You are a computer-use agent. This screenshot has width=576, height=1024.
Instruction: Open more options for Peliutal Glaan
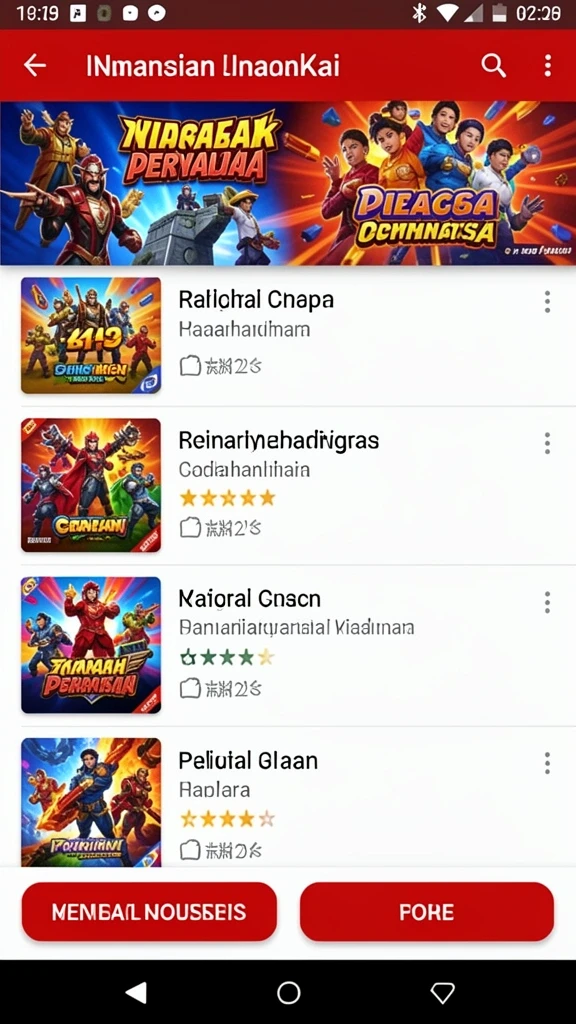(x=547, y=763)
